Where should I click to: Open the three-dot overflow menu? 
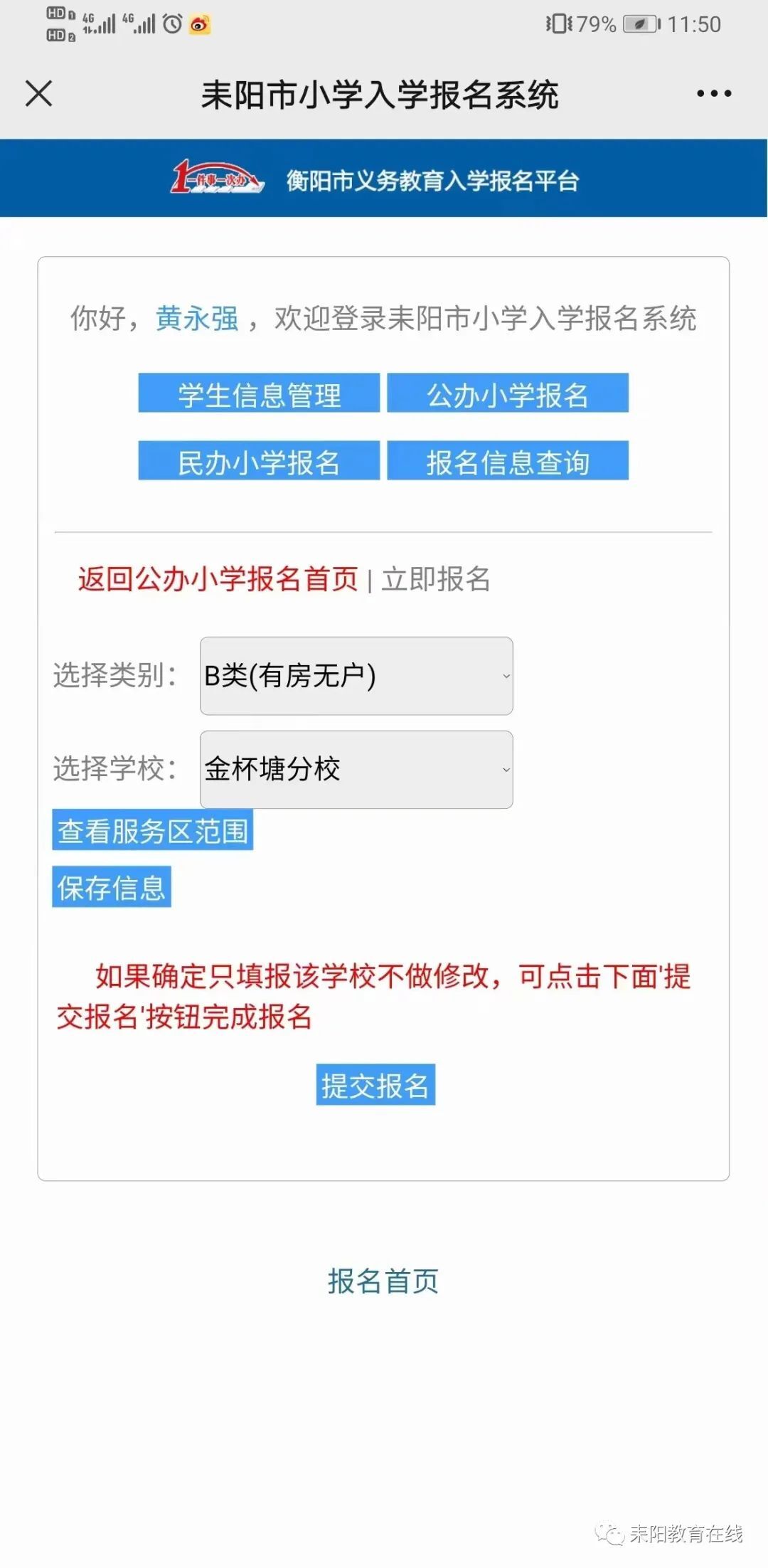tap(714, 93)
